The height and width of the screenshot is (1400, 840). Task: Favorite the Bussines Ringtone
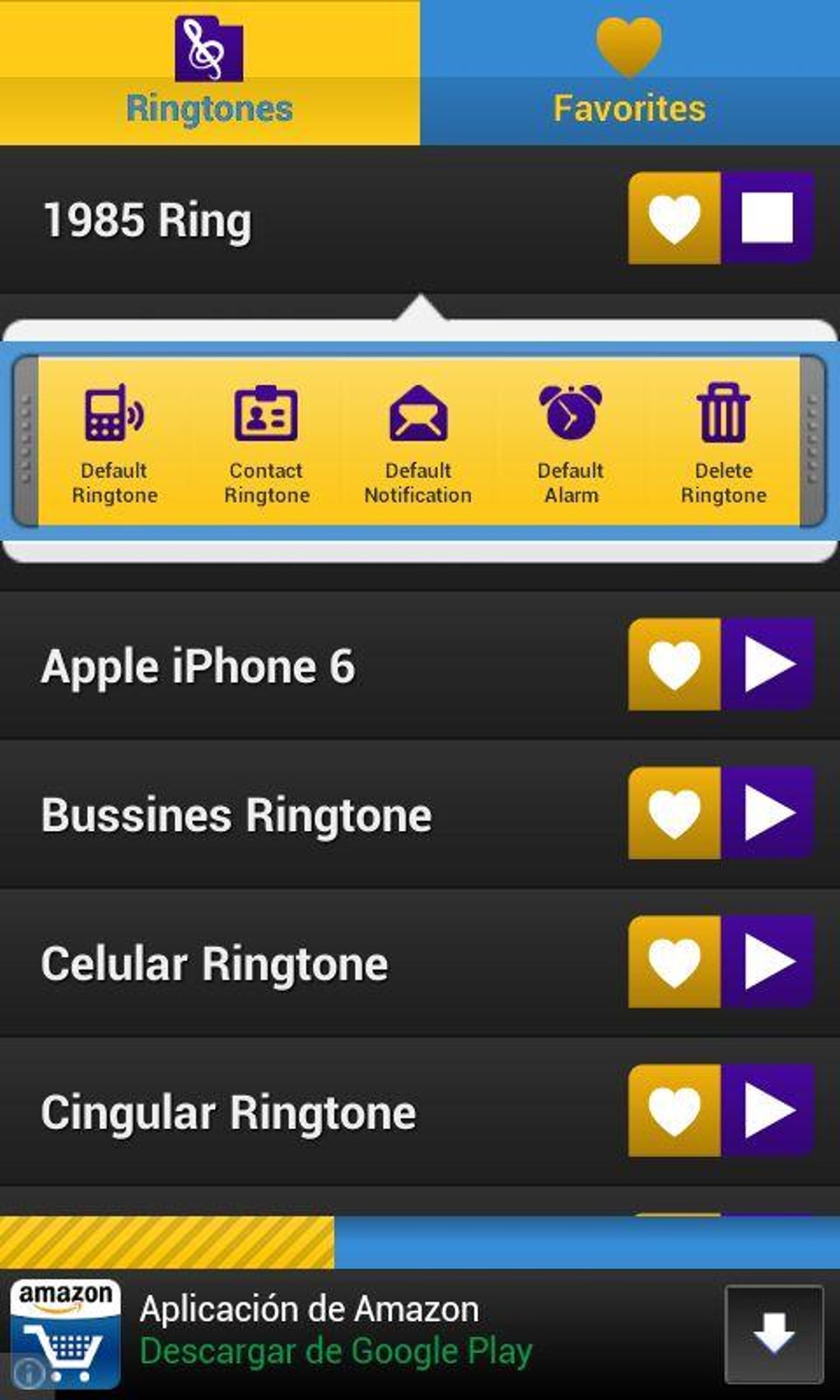pos(674,814)
